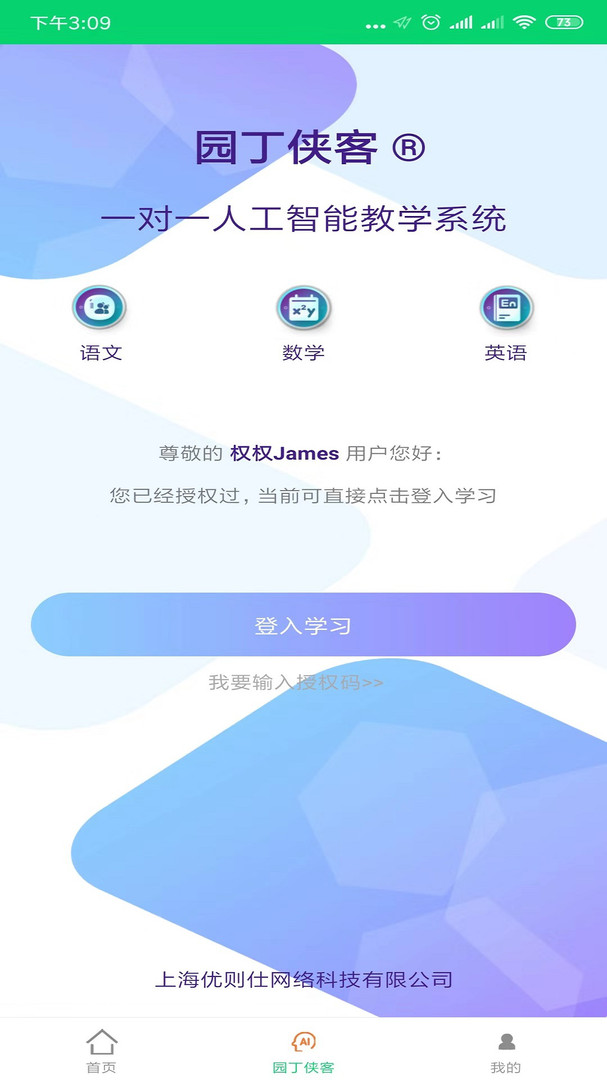Select the 园丁侠客 tab
Screen dimensions: 607x1080
coord(303,1050)
